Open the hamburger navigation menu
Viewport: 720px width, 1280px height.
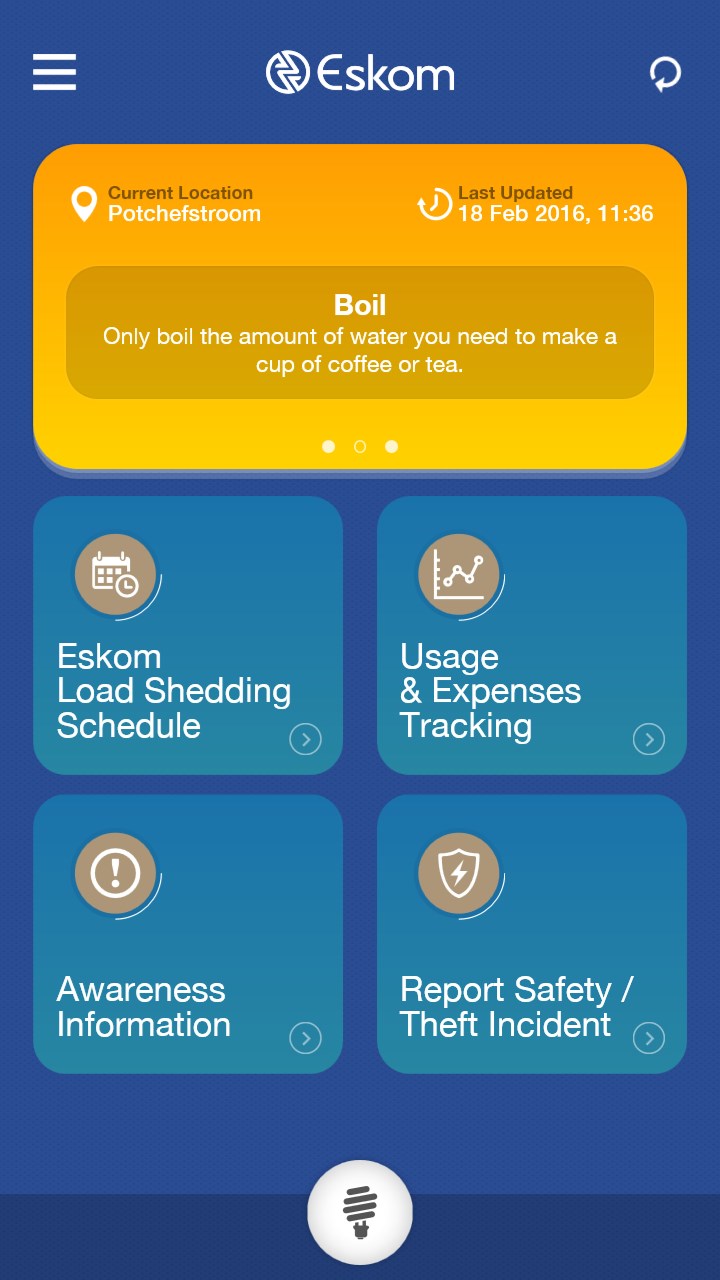tap(54, 72)
